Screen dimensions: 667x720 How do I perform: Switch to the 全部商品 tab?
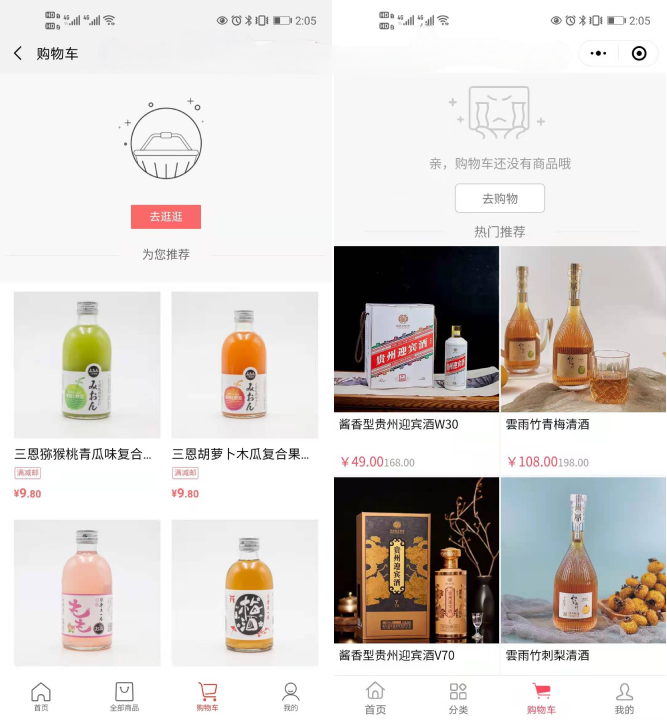point(125,696)
